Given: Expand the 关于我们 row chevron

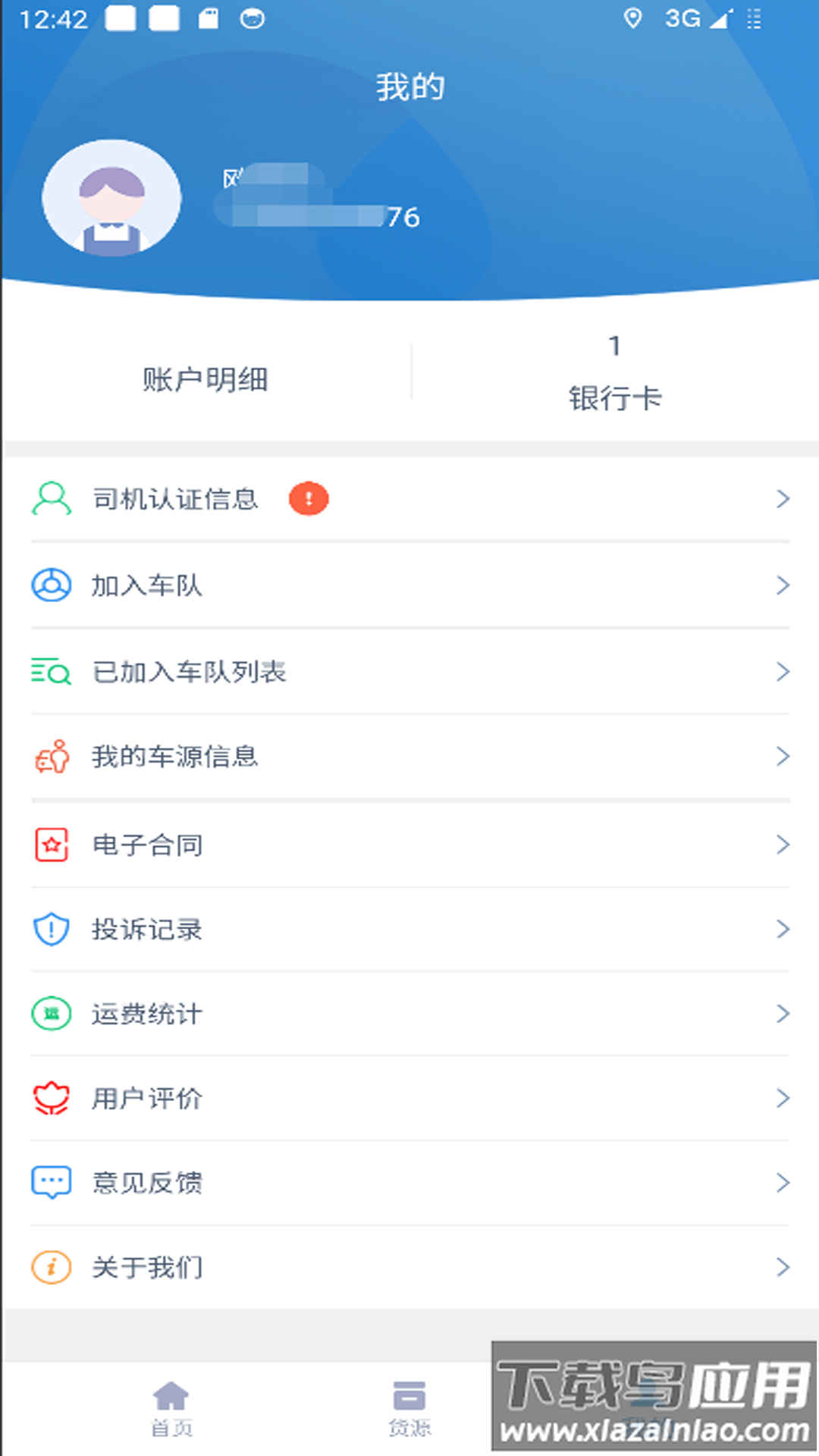Looking at the screenshot, I should (x=785, y=1265).
